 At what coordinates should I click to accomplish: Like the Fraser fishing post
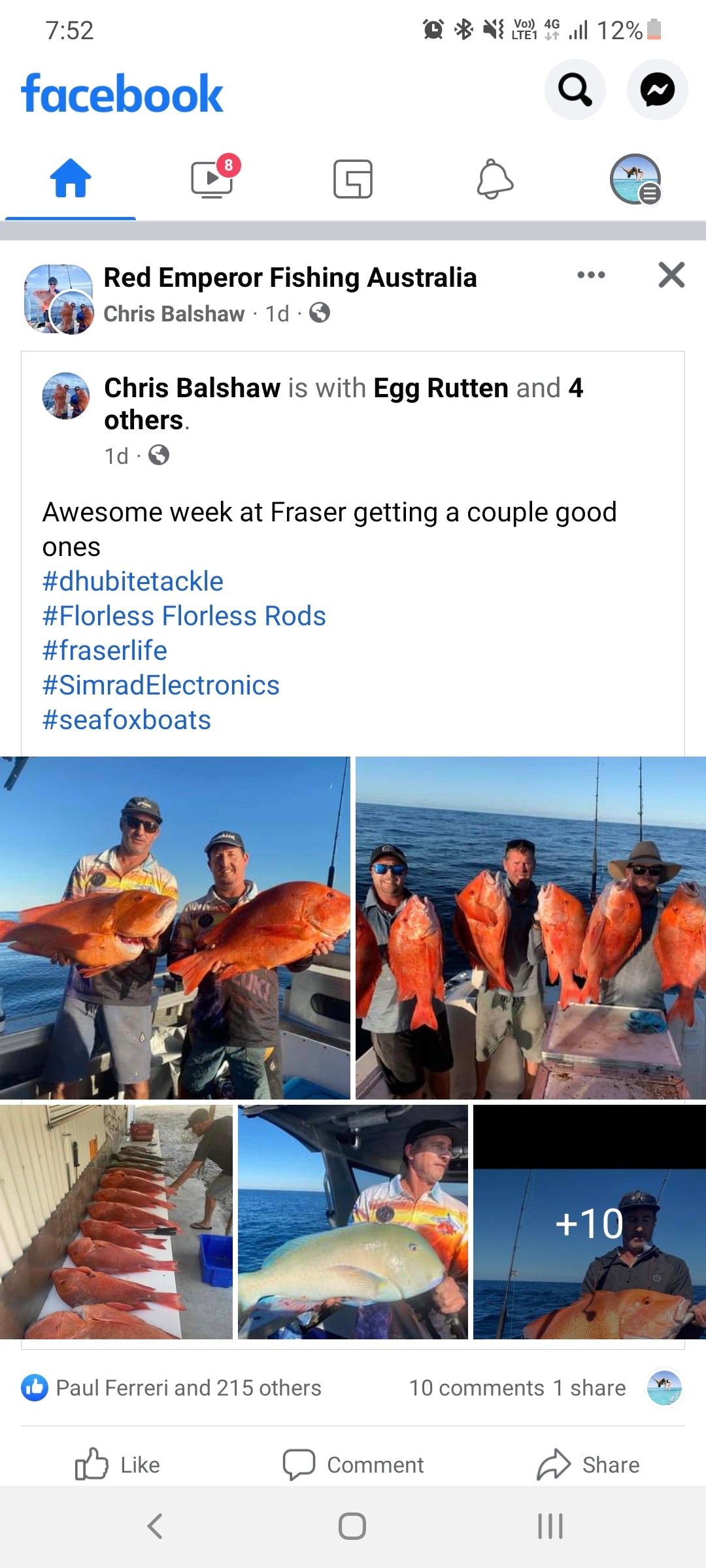(118, 1465)
